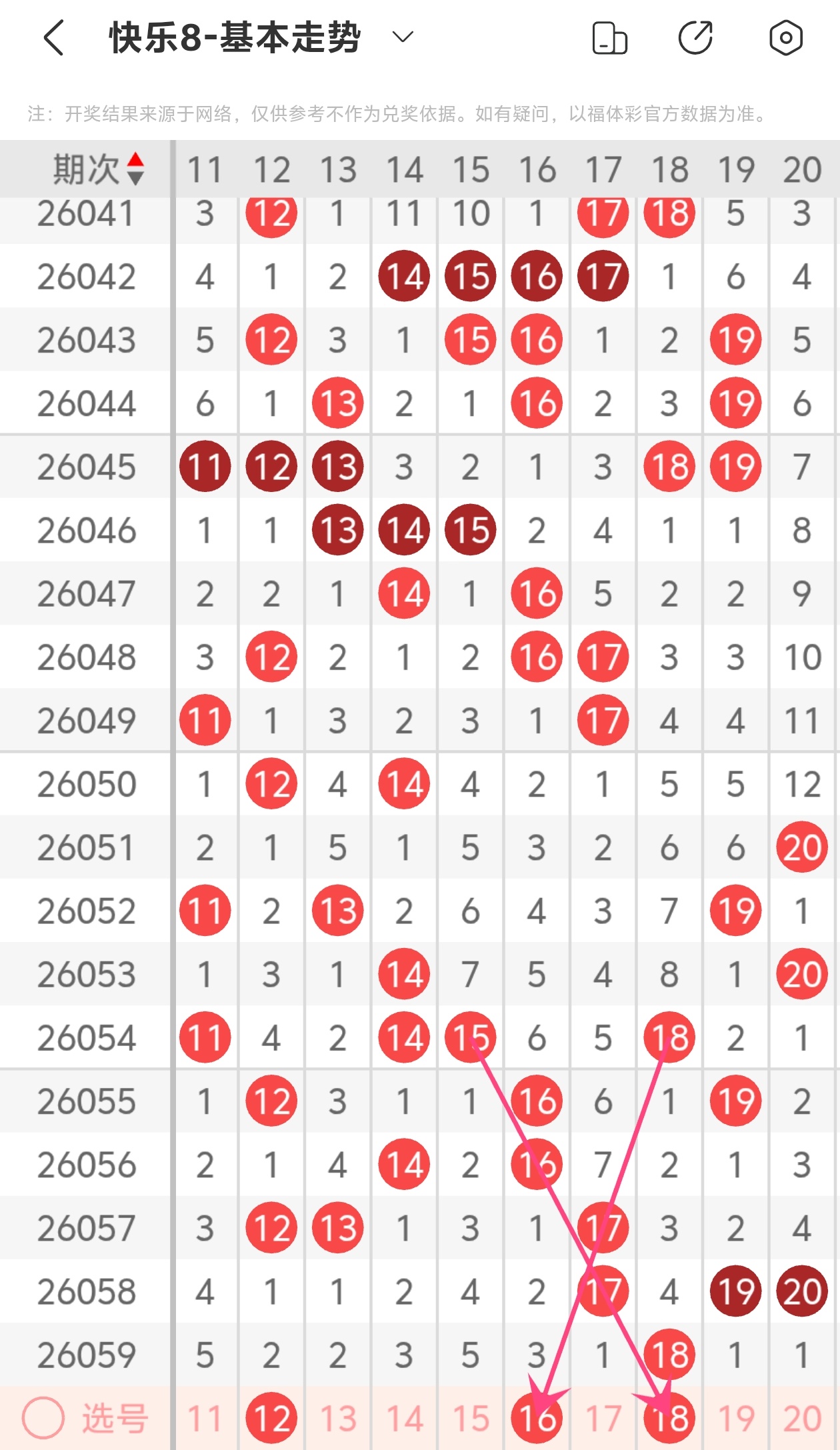Share this trend chart
The width and height of the screenshot is (840, 1450).
coord(696,37)
